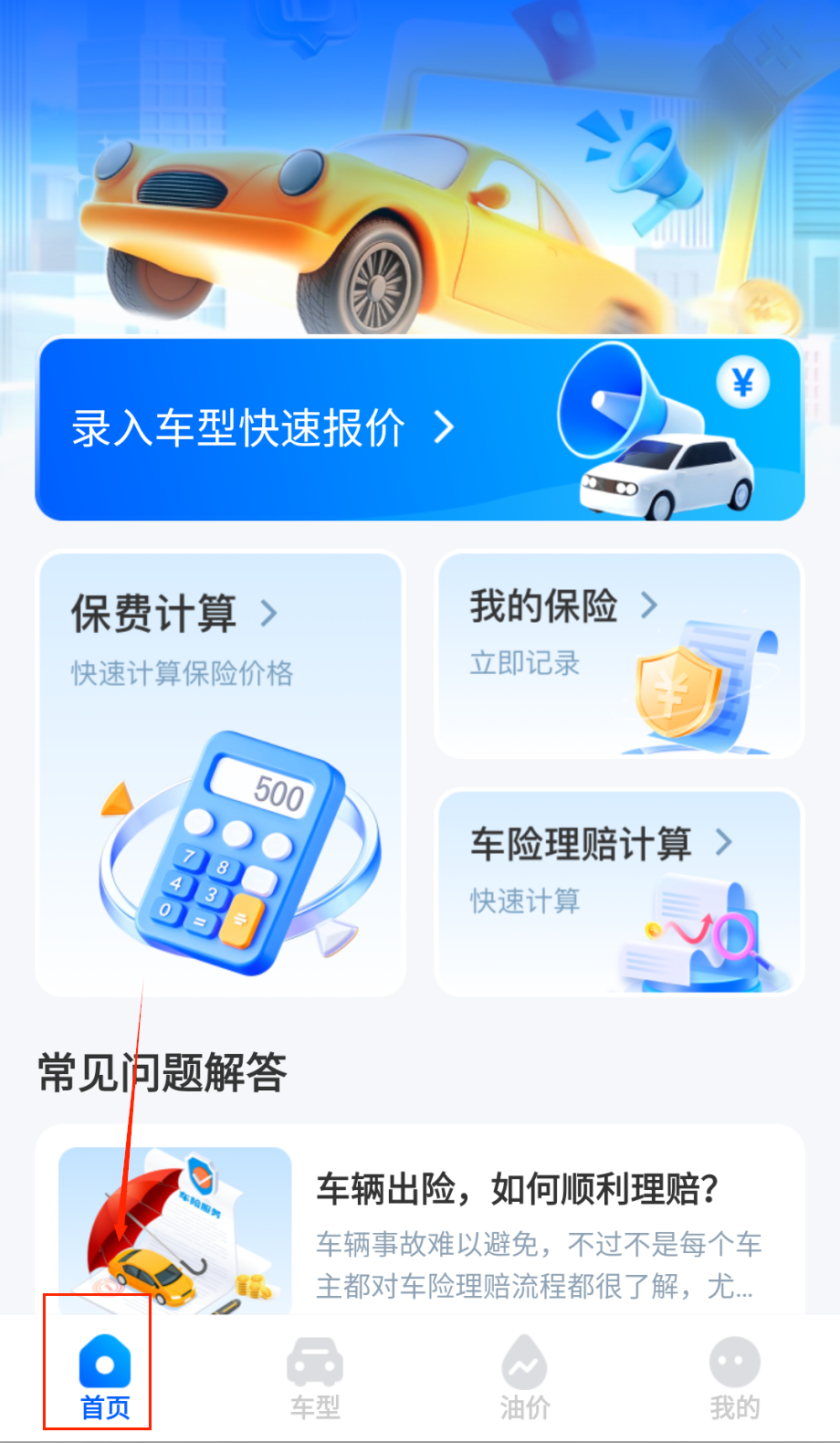Viewport: 840px width, 1443px height.
Task: Open the 保费计算 card
Action: (220, 773)
